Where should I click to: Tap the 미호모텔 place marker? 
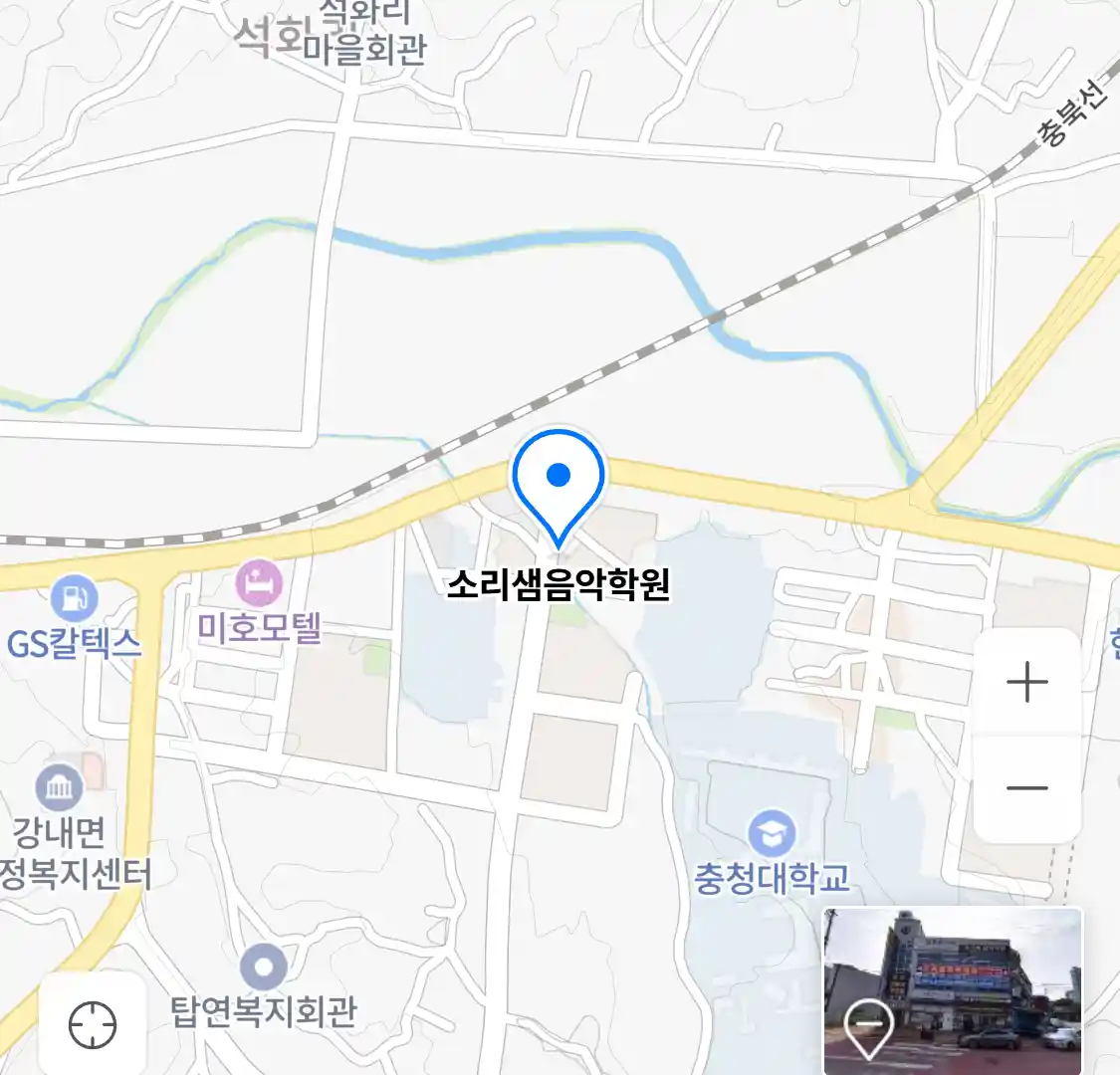pyautogui.click(x=259, y=584)
